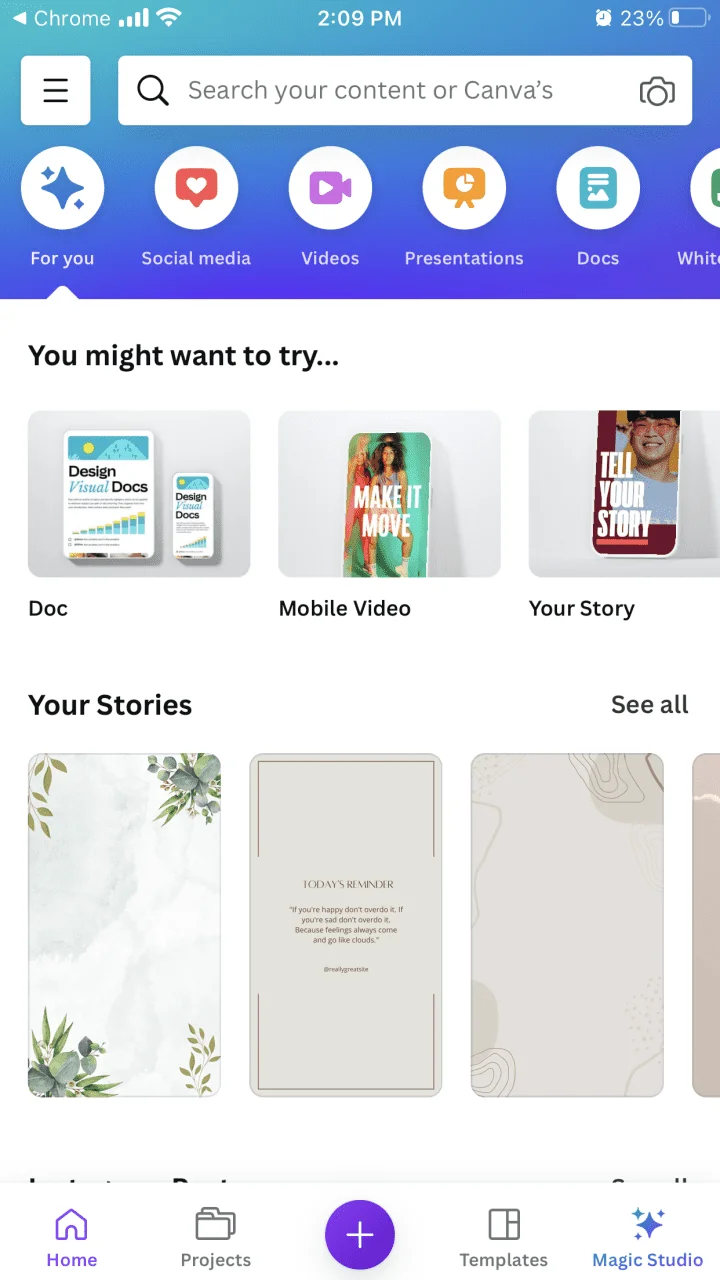720x1280 pixels.
Task: Switch to the Docs category
Action: [x=598, y=208]
